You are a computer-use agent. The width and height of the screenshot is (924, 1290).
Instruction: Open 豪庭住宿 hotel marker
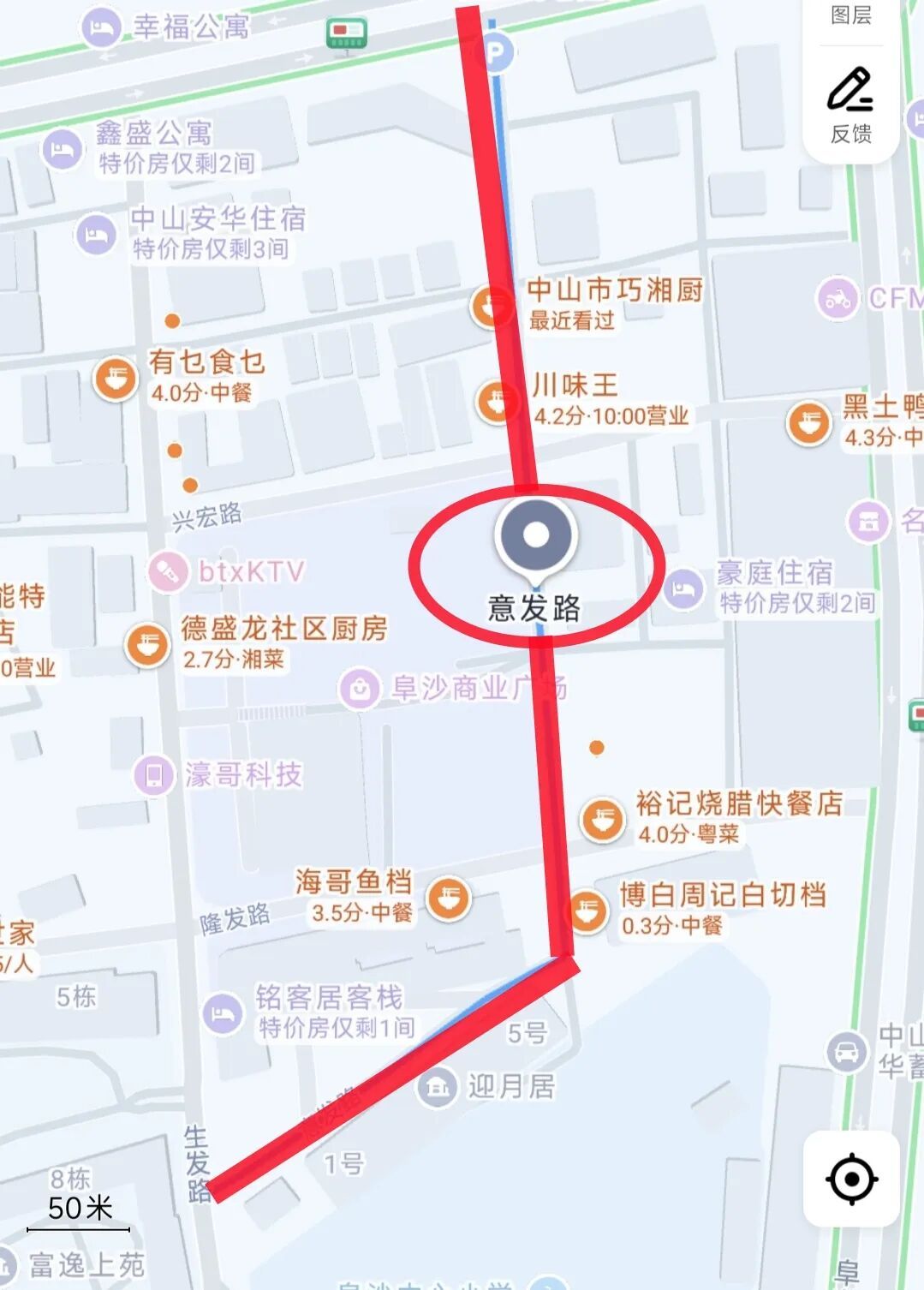coord(683,588)
